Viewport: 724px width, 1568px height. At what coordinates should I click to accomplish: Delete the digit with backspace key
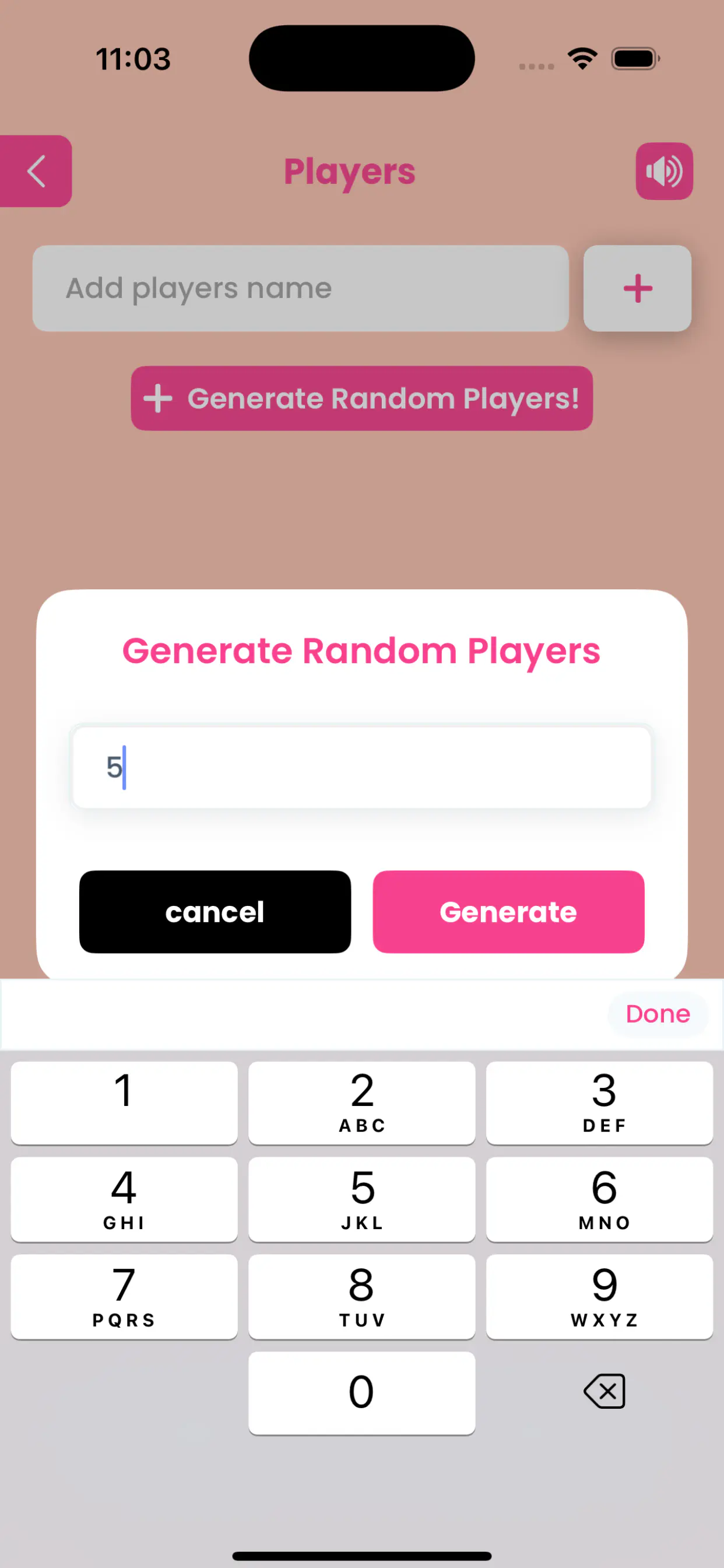pos(604,1391)
